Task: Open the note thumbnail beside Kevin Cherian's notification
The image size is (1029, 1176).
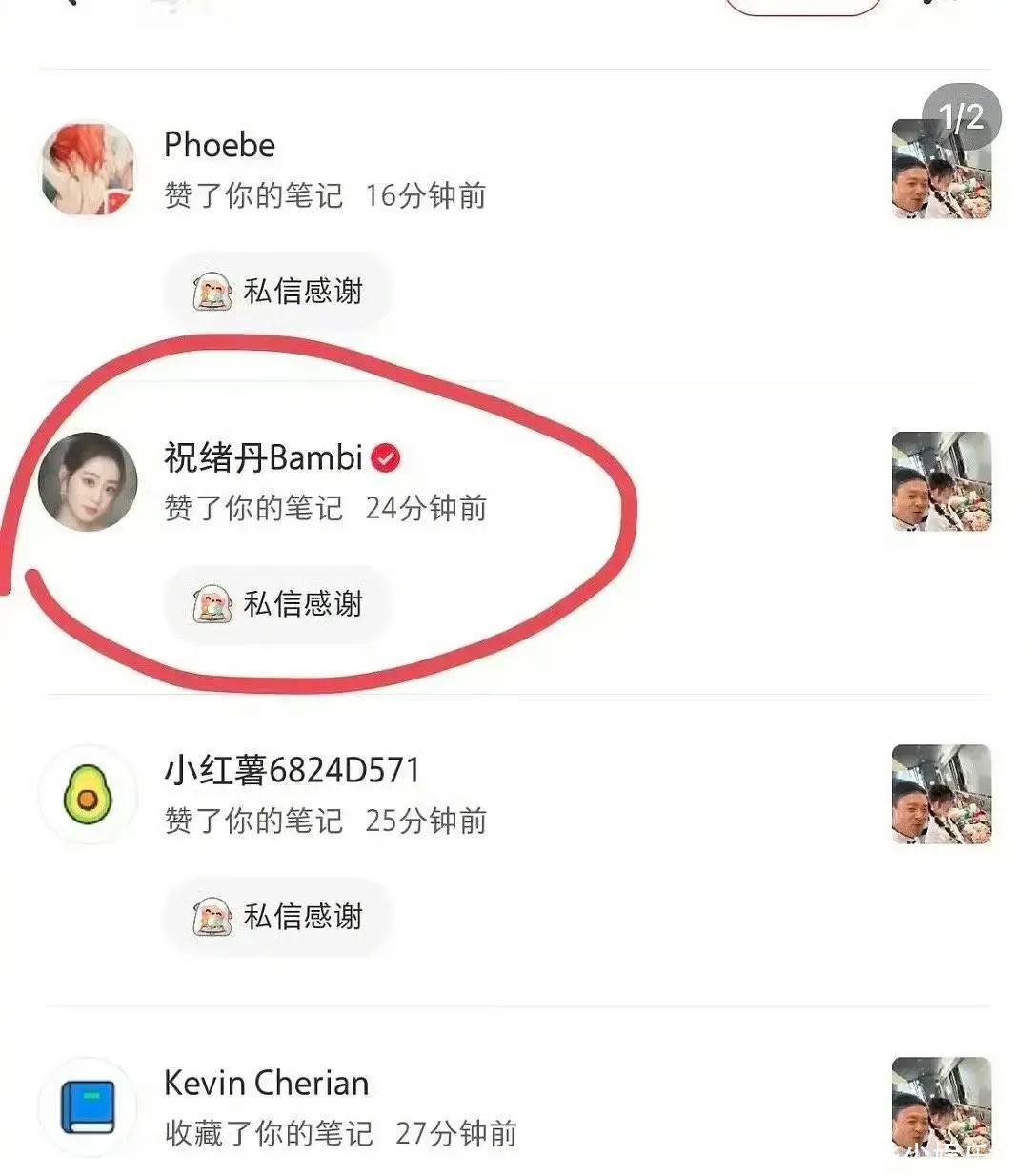Action: 940,1106
